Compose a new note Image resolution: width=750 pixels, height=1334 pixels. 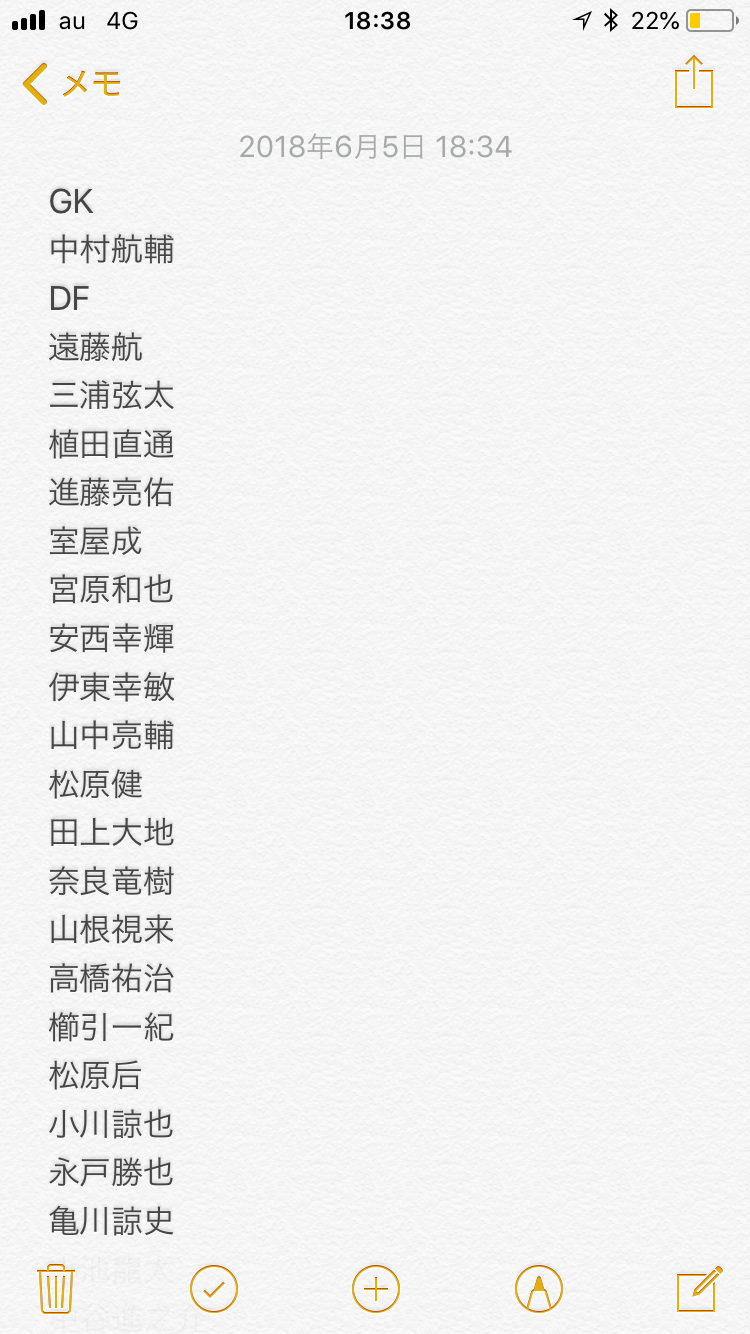tap(699, 1289)
